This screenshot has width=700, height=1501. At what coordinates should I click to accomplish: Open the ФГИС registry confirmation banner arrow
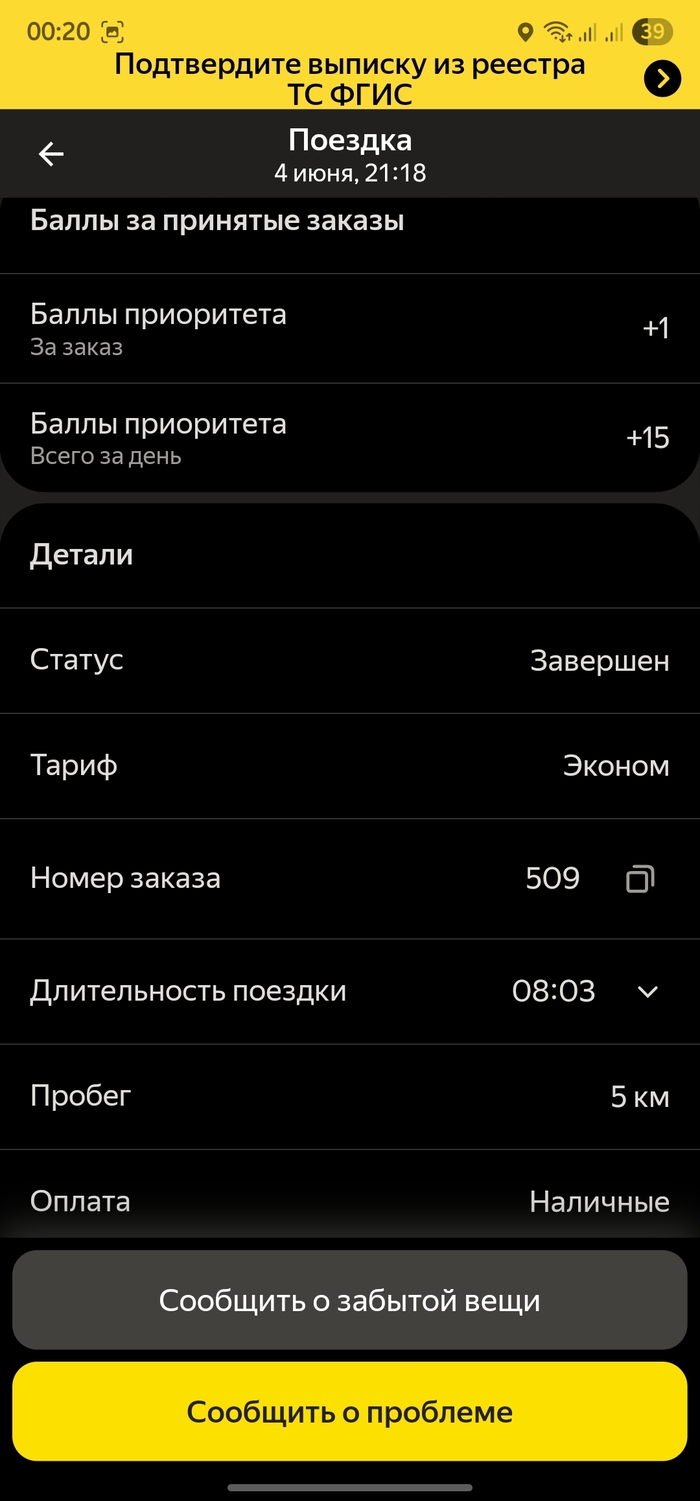click(662, 78)
